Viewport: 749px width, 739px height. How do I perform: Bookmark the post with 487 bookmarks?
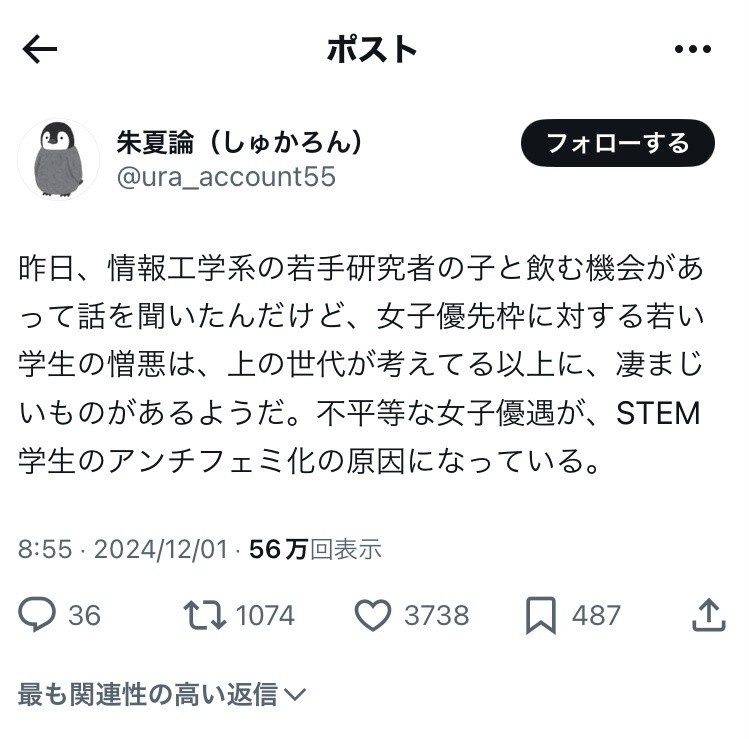point(541,615)
